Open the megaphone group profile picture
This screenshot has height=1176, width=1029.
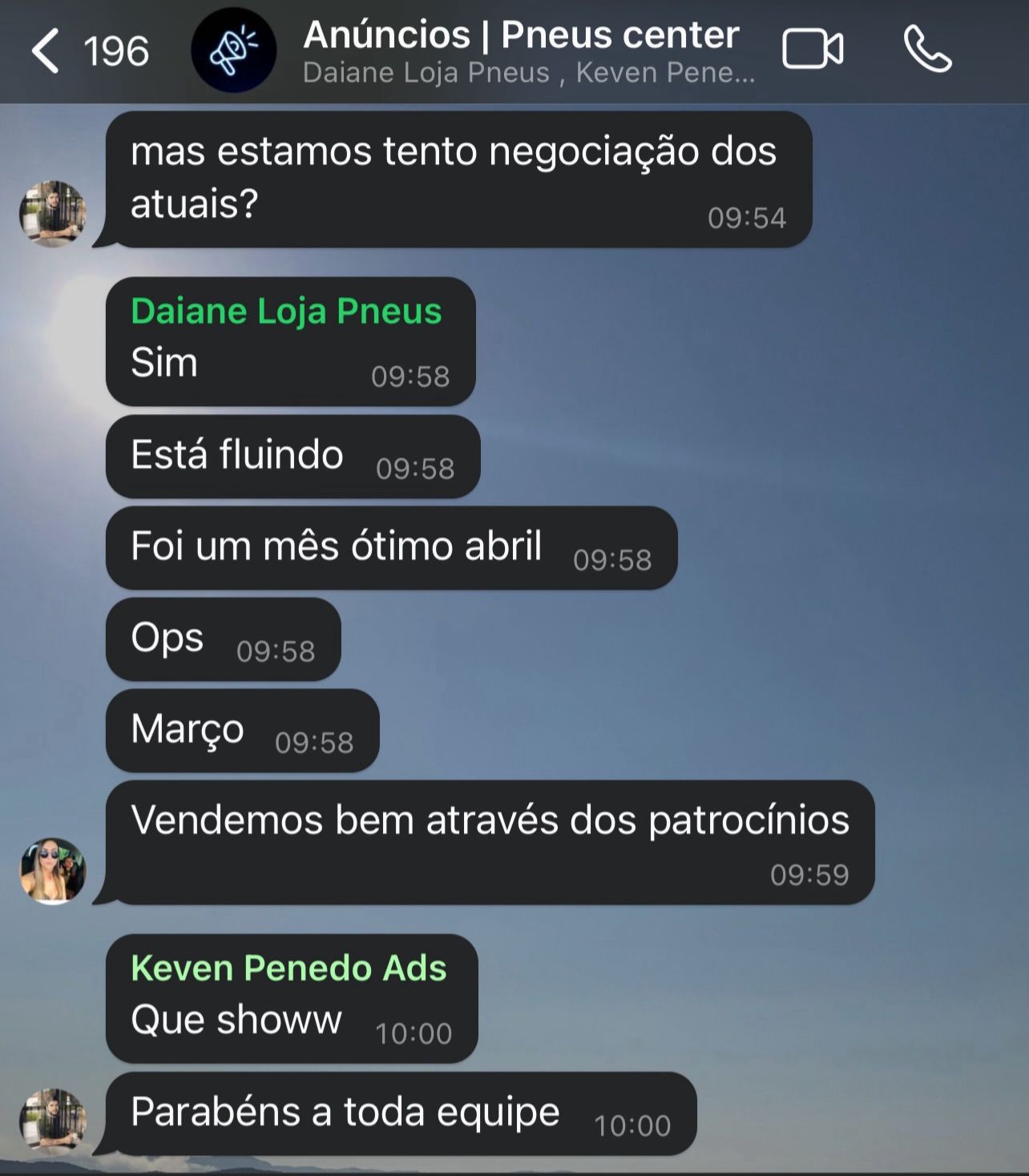point(233,50)
